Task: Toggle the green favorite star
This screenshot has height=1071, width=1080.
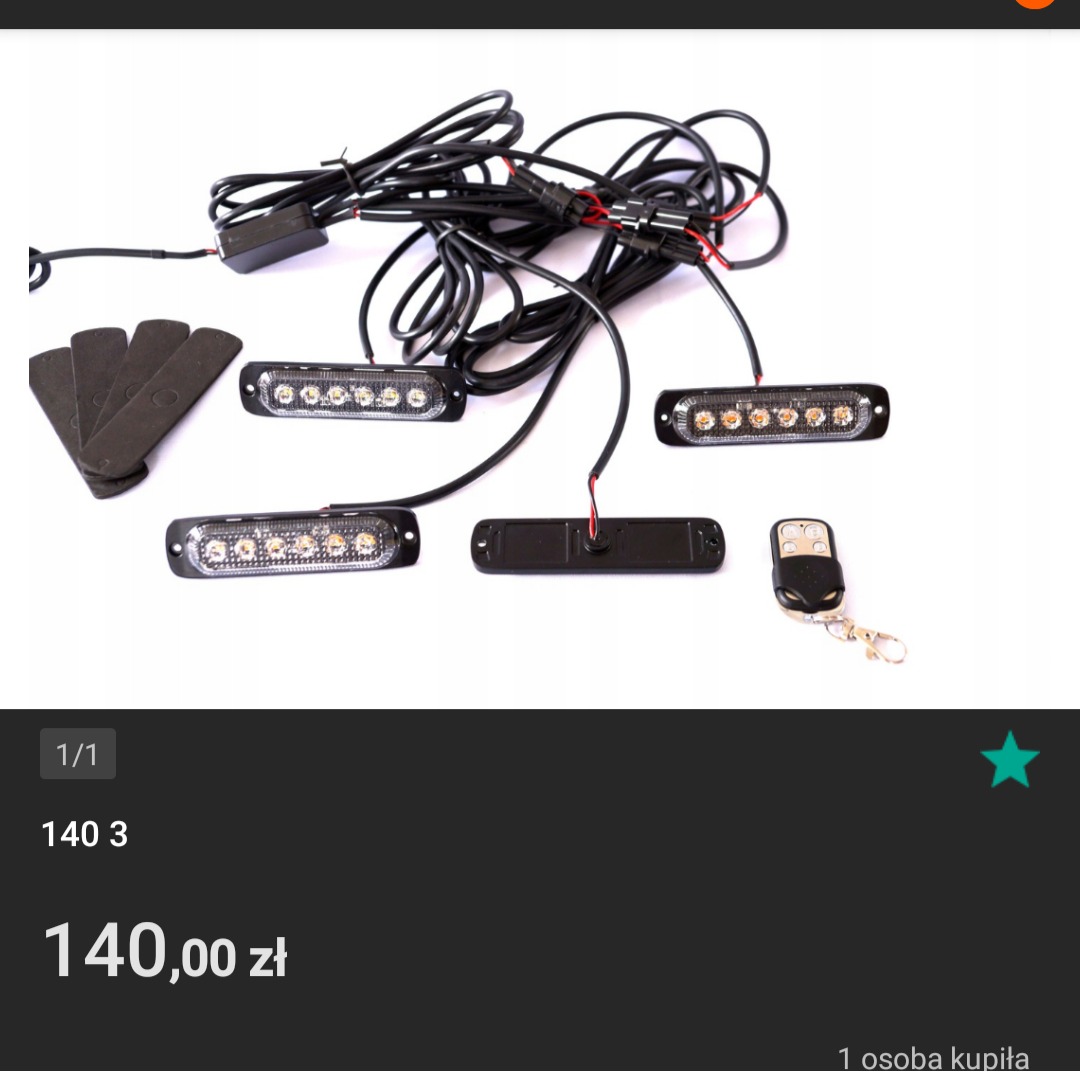Action: pos(1009,760)
